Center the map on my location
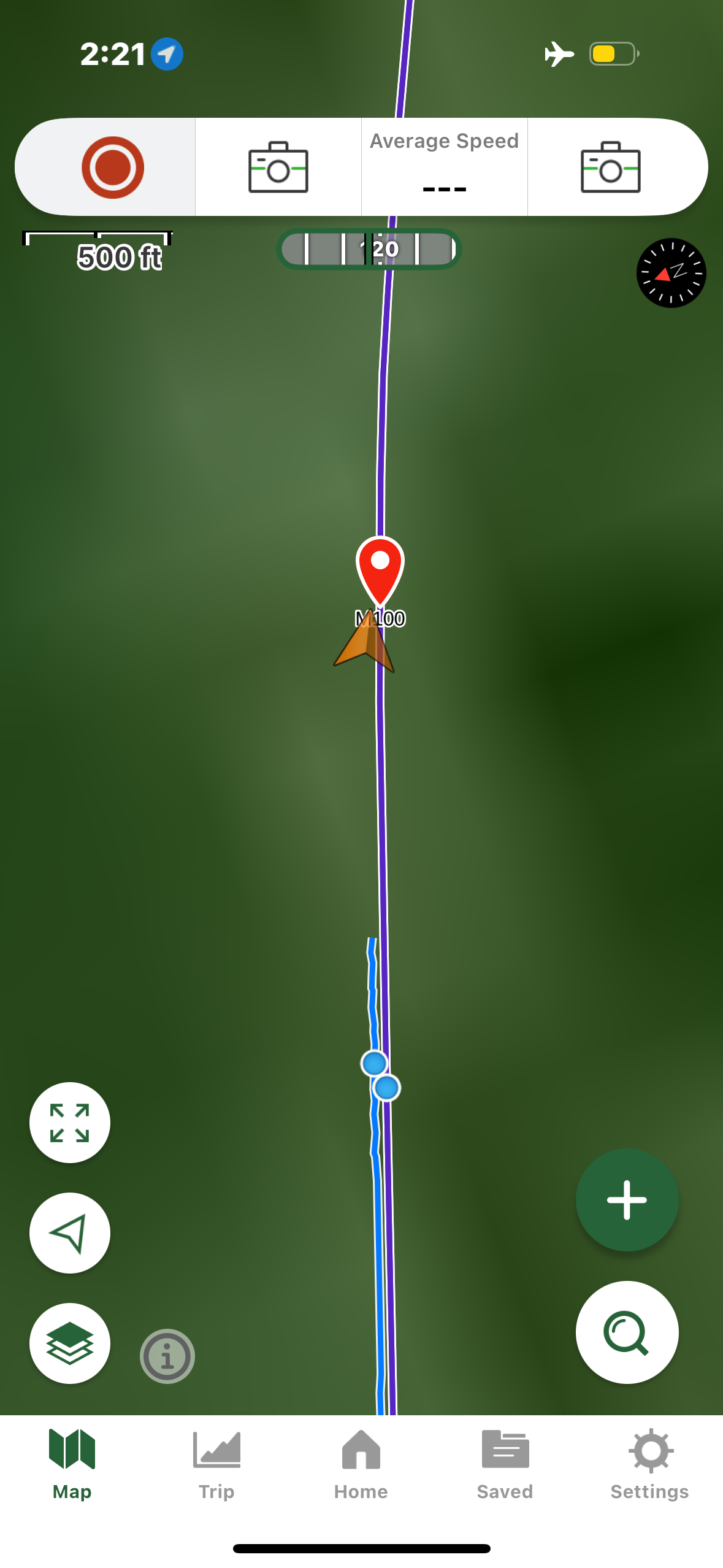Screen dimensions: 723x1568 point(70,1232)
